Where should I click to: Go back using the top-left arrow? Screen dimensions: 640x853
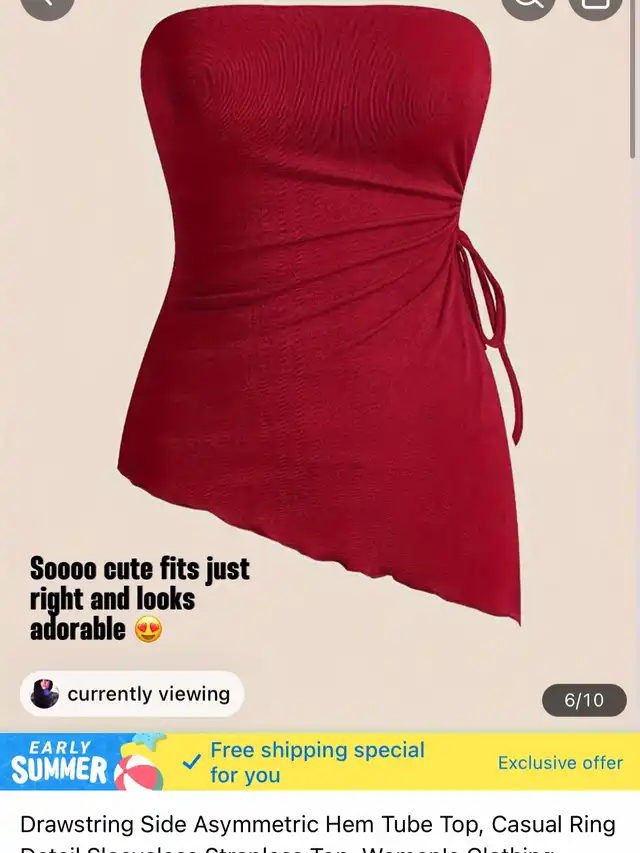point(47,5)
